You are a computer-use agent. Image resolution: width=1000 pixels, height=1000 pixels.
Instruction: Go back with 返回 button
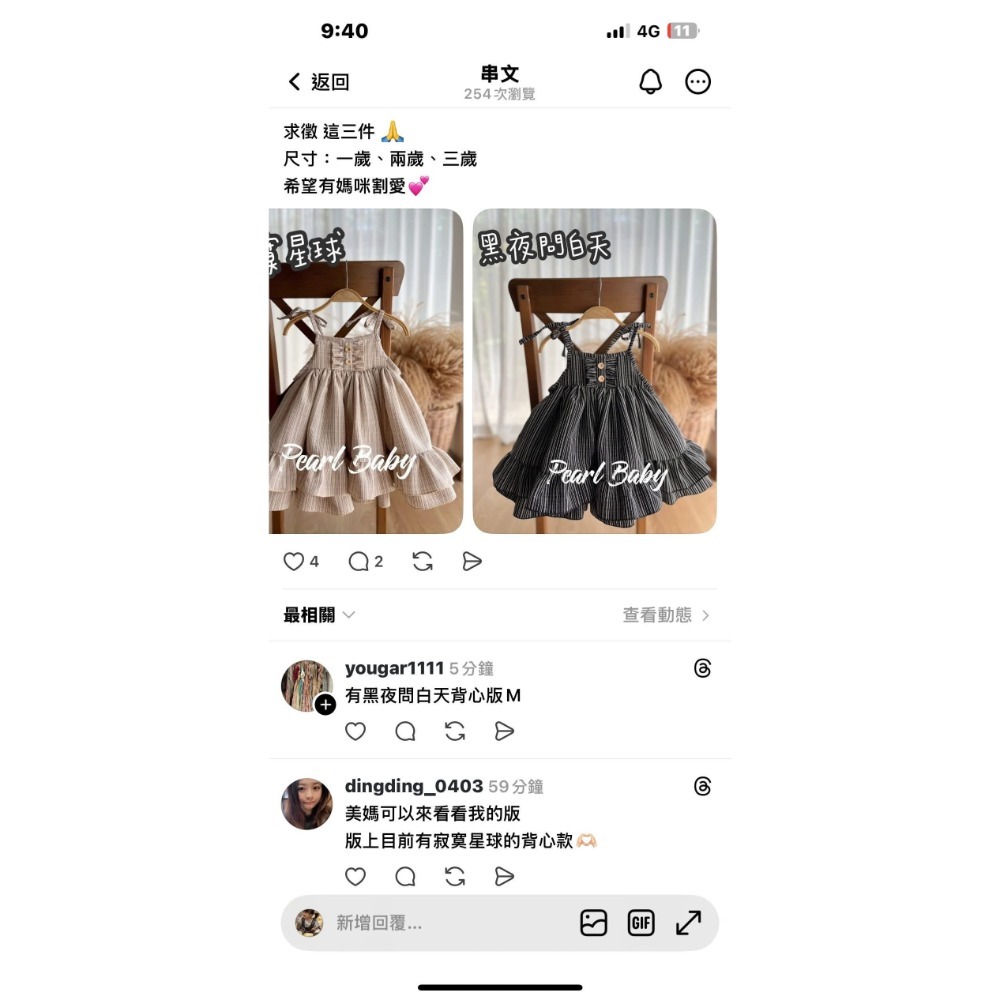coord(318,82)
